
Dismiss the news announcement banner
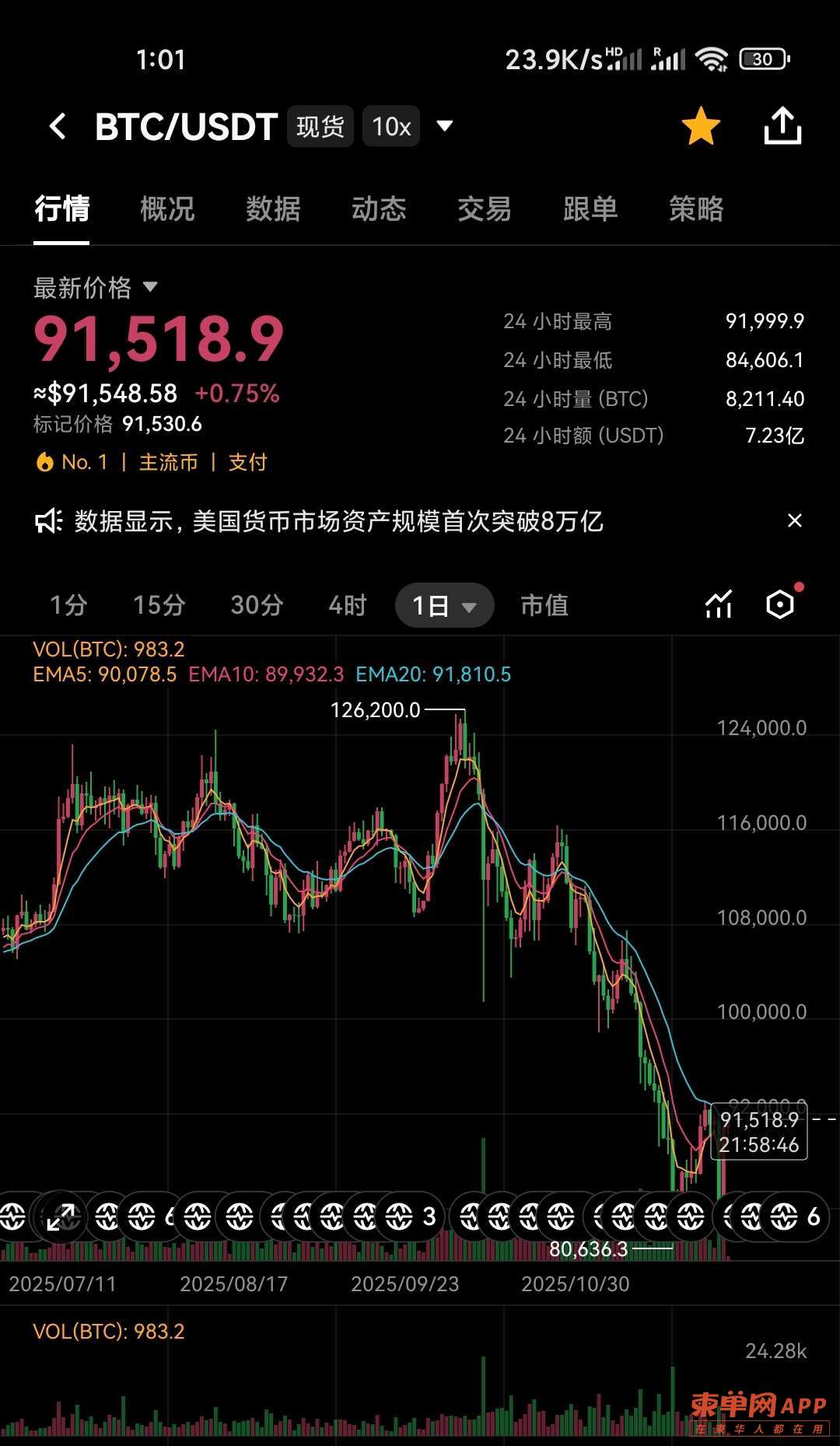pos(794,520)
